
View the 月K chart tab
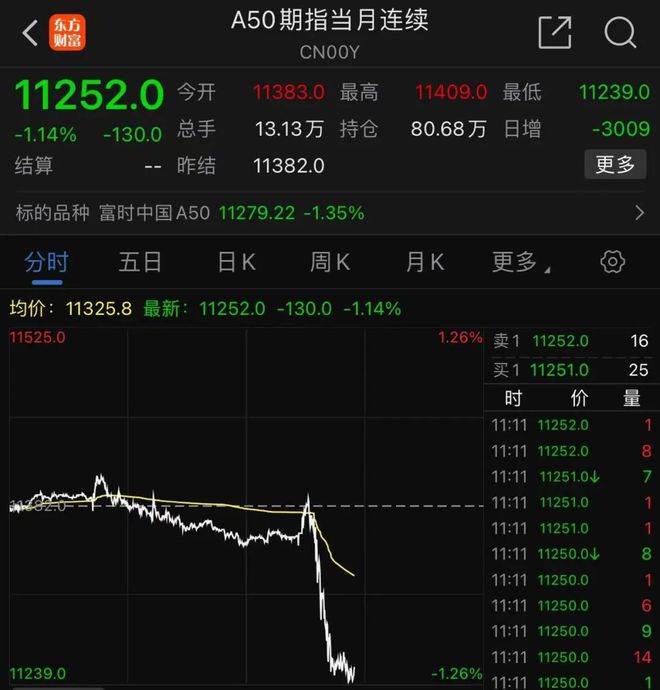pos(425,262)
